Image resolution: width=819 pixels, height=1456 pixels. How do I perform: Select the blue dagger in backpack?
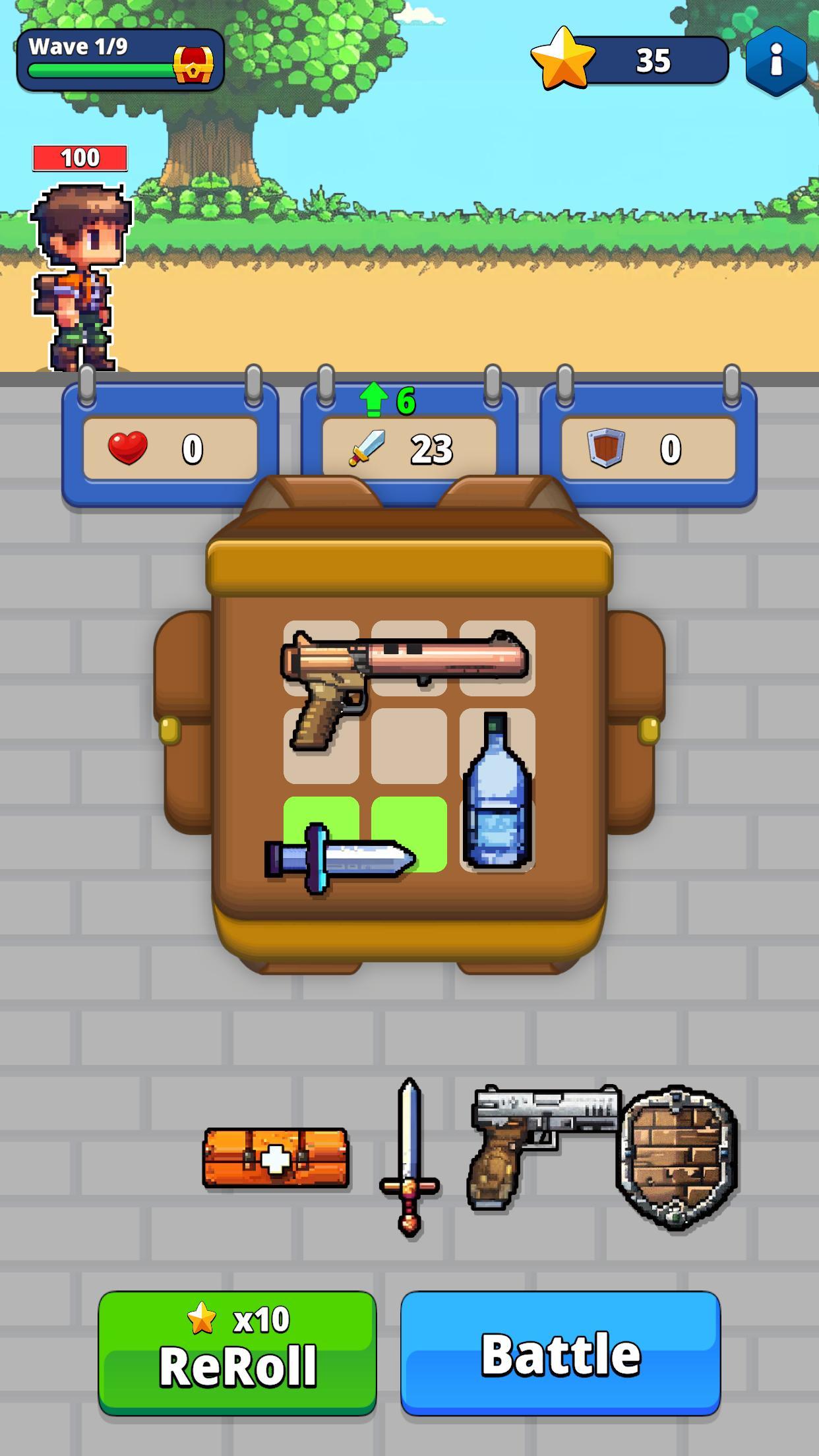click(x=340, y=859)
